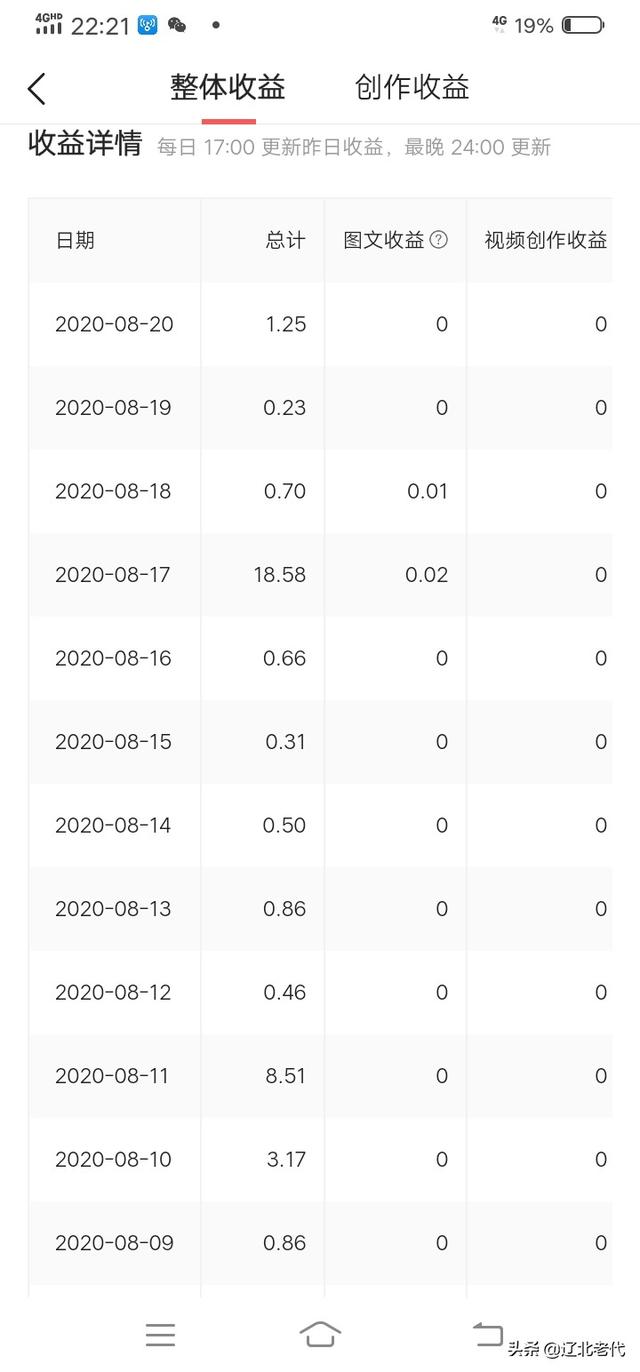This screenshot has height=1372, width=640.
Task: Open the help icon beside 图文收益
Action: coord(438,240)
